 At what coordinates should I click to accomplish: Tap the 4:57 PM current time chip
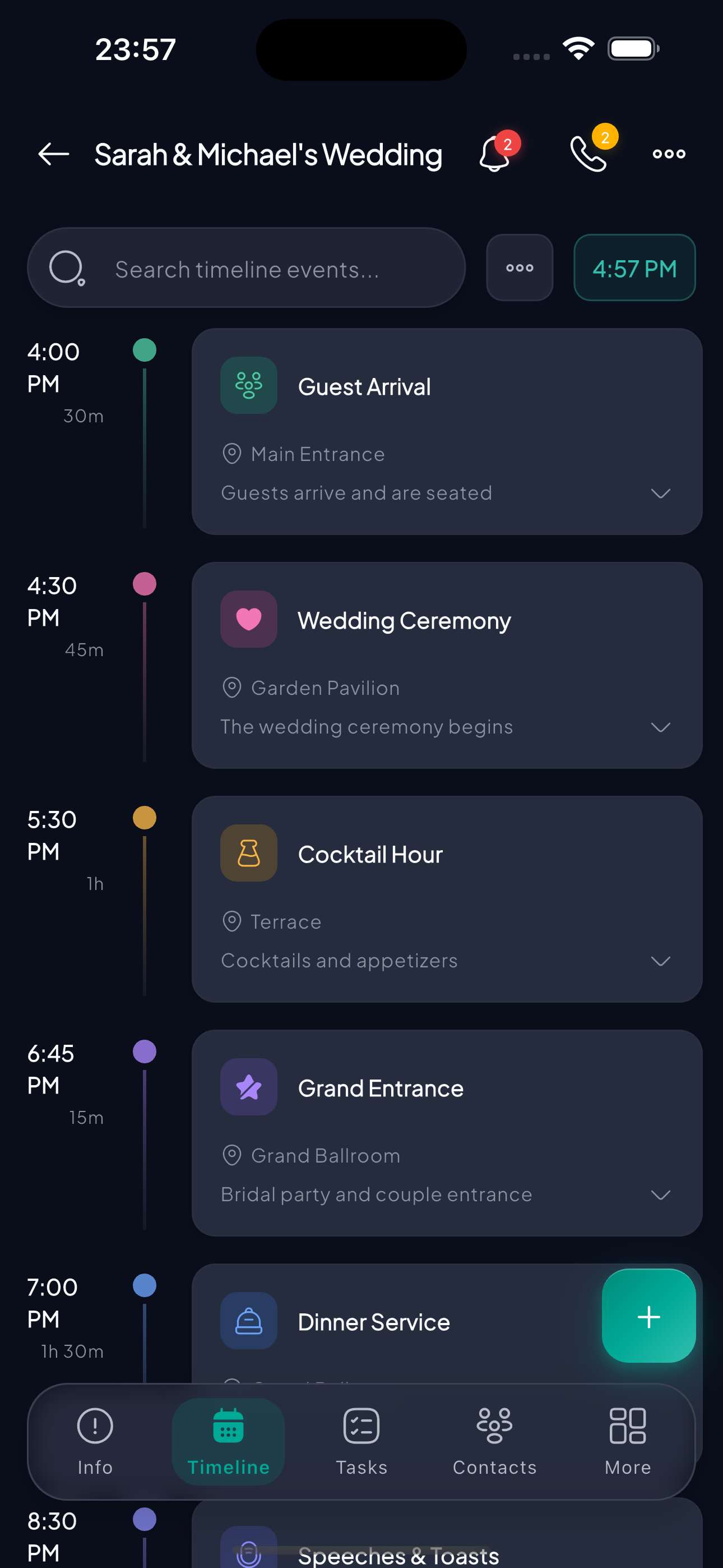tap(634, 268)
